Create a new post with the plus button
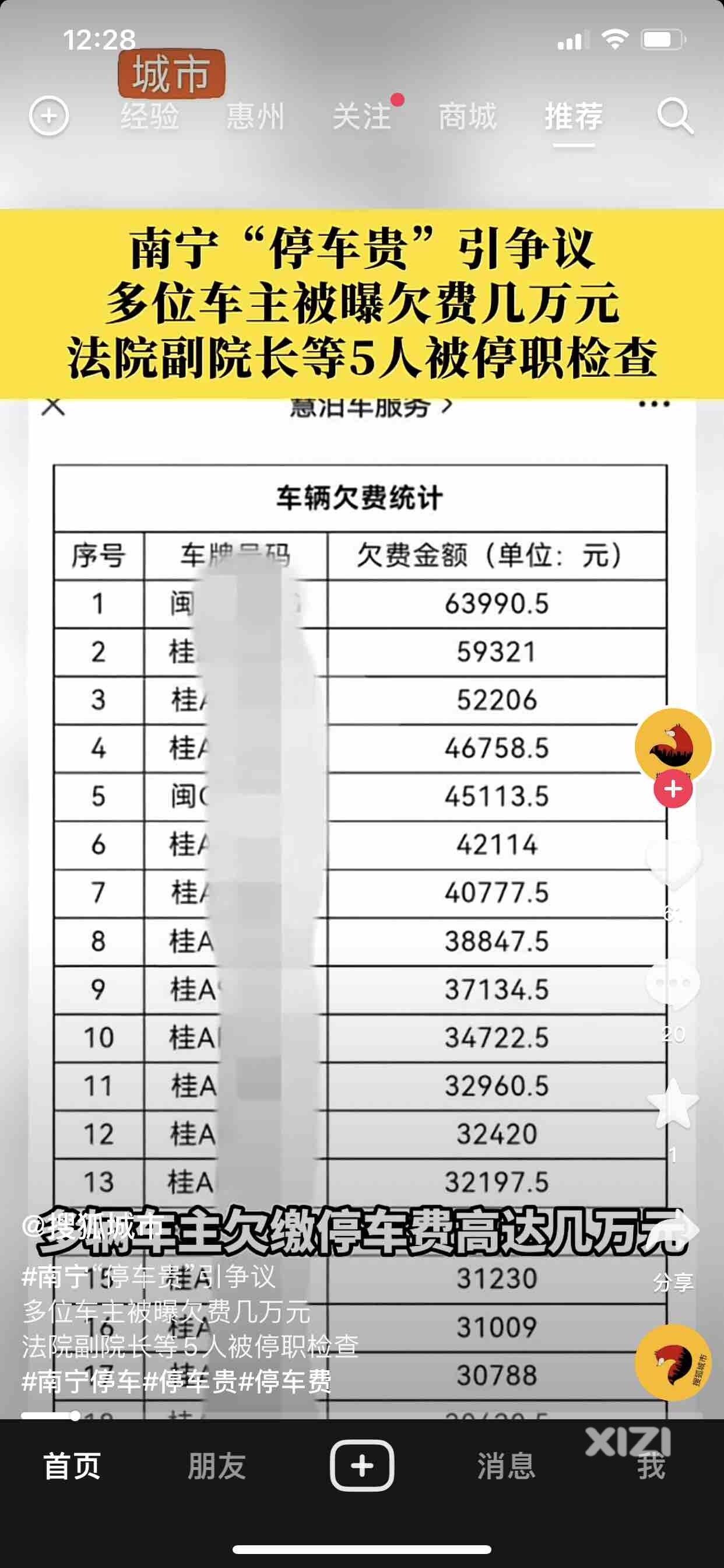 [362, 1465]
